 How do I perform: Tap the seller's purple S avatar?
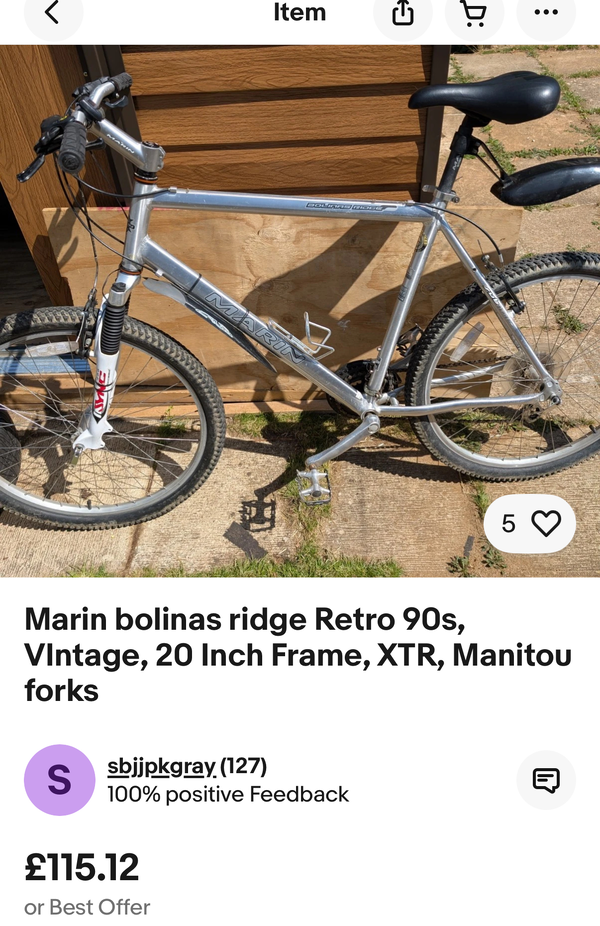(x=59, y=780)
